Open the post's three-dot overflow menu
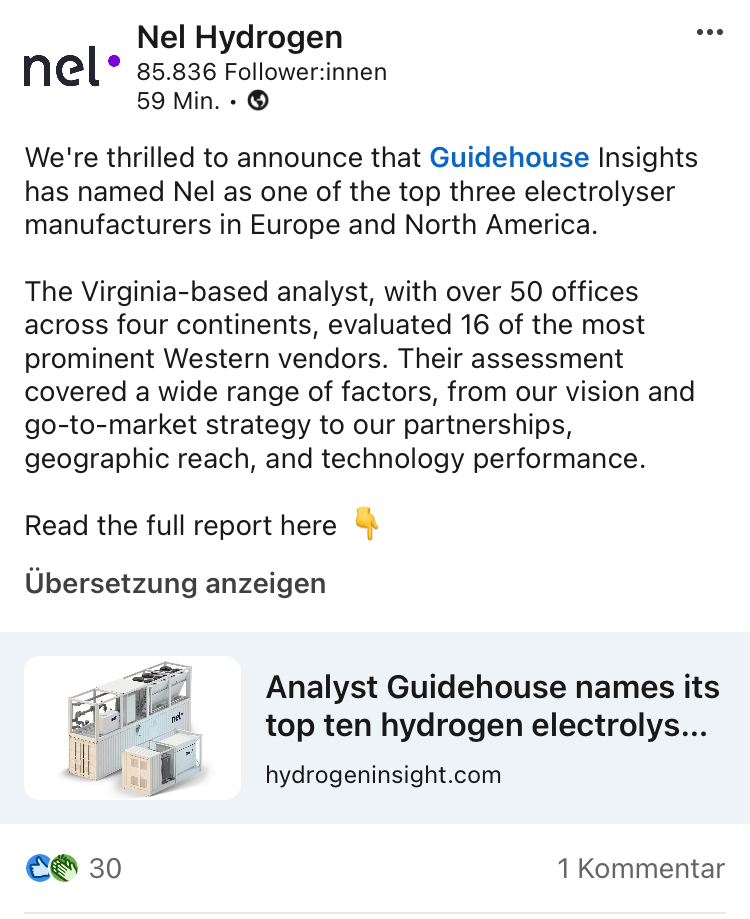This screenshot has height=919, width=750. pyautogui.click(x=709, y=33)
